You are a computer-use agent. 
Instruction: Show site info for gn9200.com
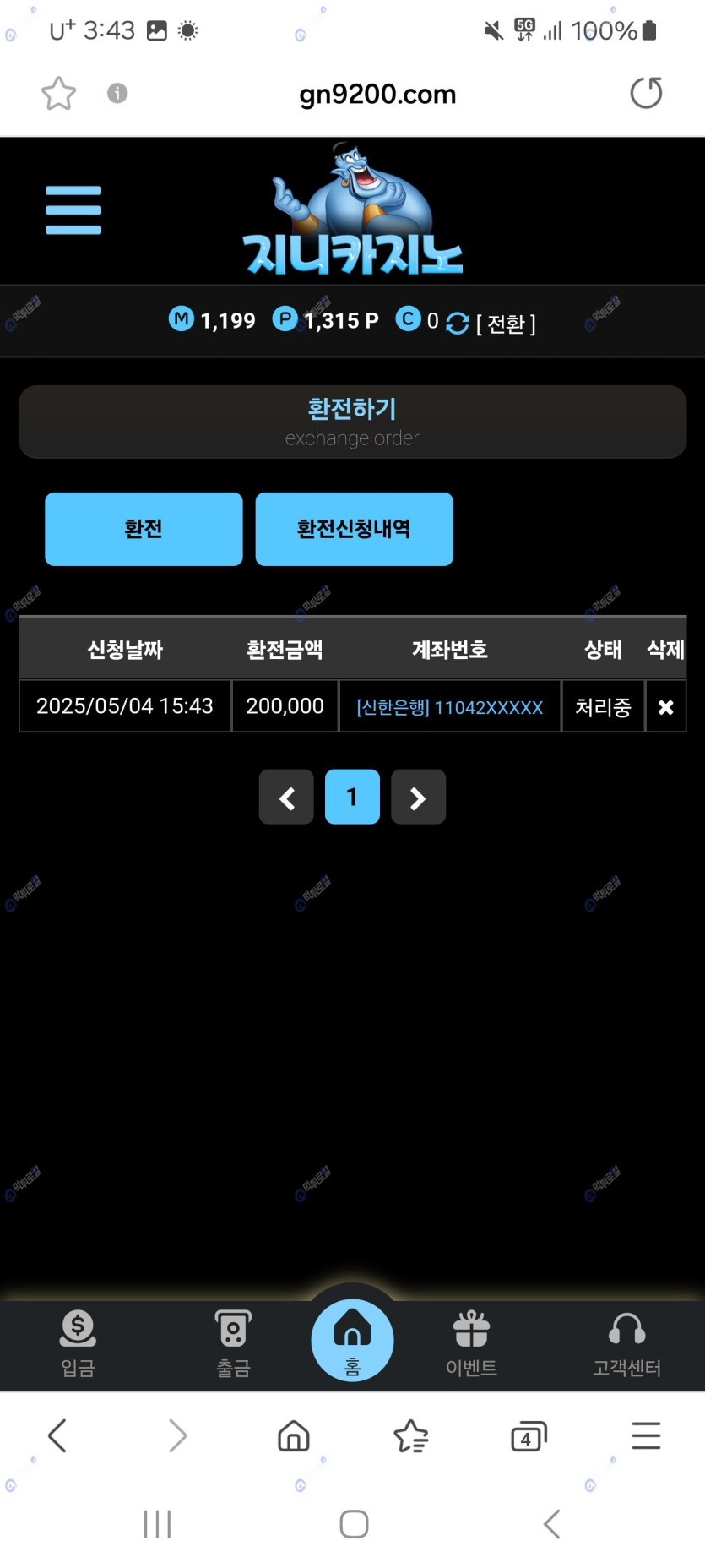pos(117,93)
